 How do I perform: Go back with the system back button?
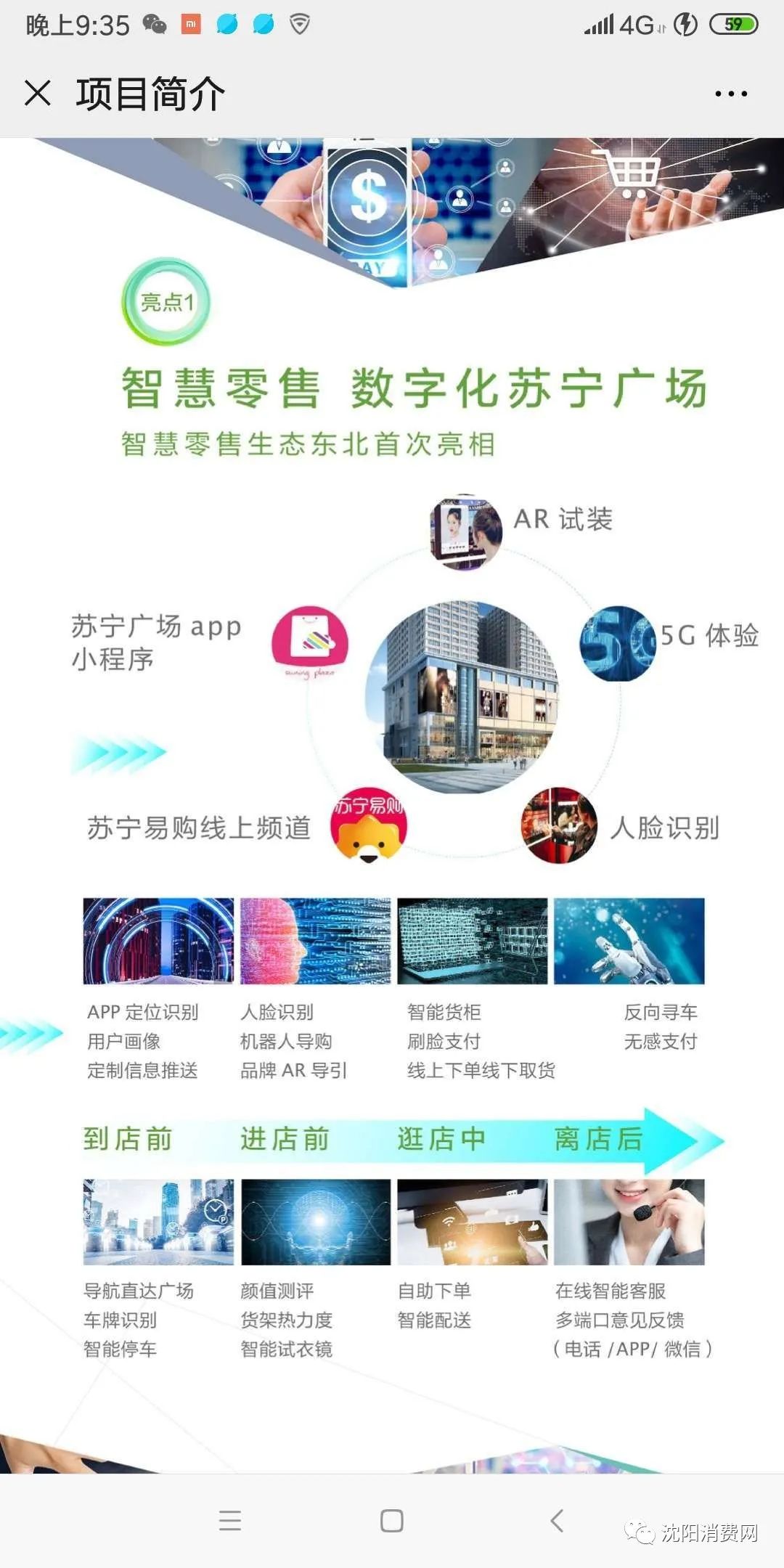point(557,1520)
